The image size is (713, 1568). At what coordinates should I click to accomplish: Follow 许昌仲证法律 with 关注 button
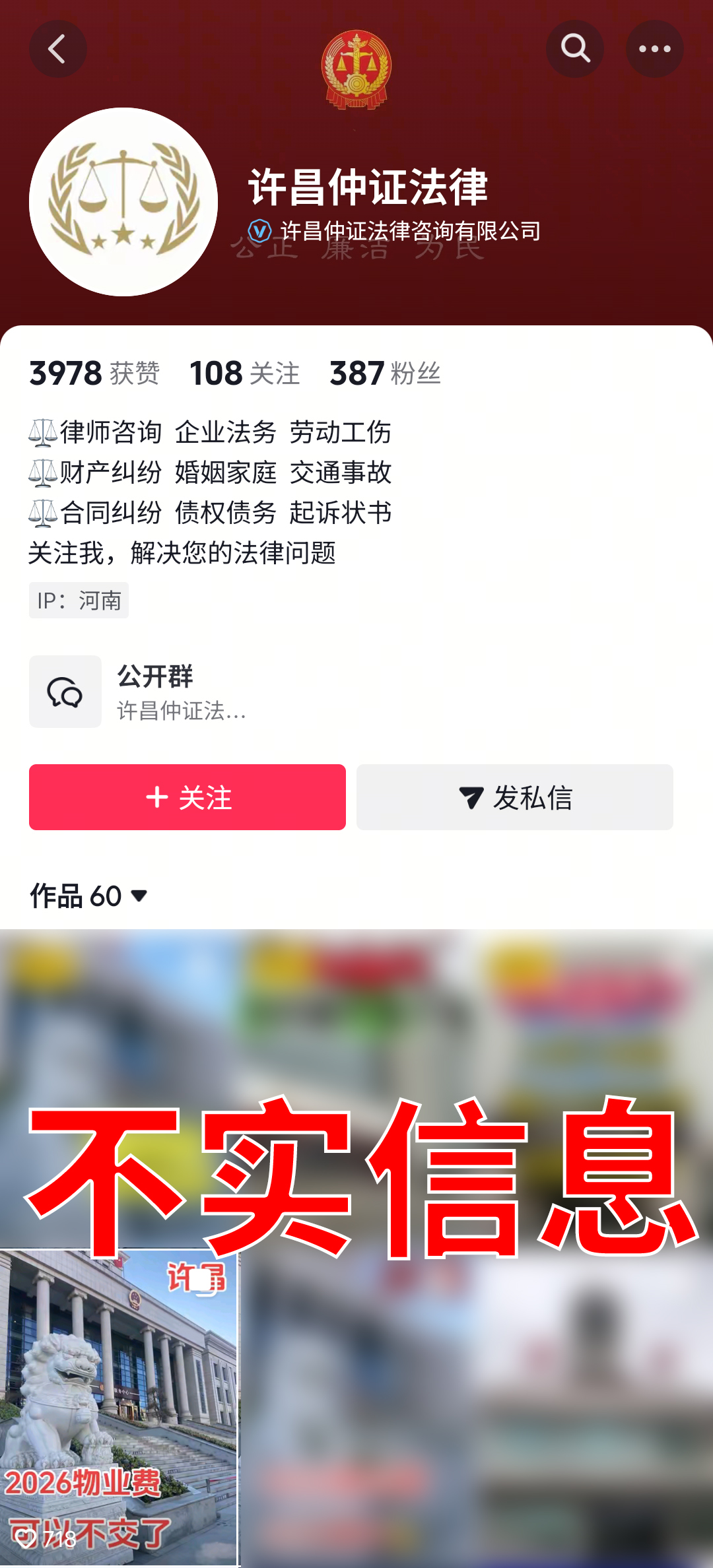coord(187,797)
